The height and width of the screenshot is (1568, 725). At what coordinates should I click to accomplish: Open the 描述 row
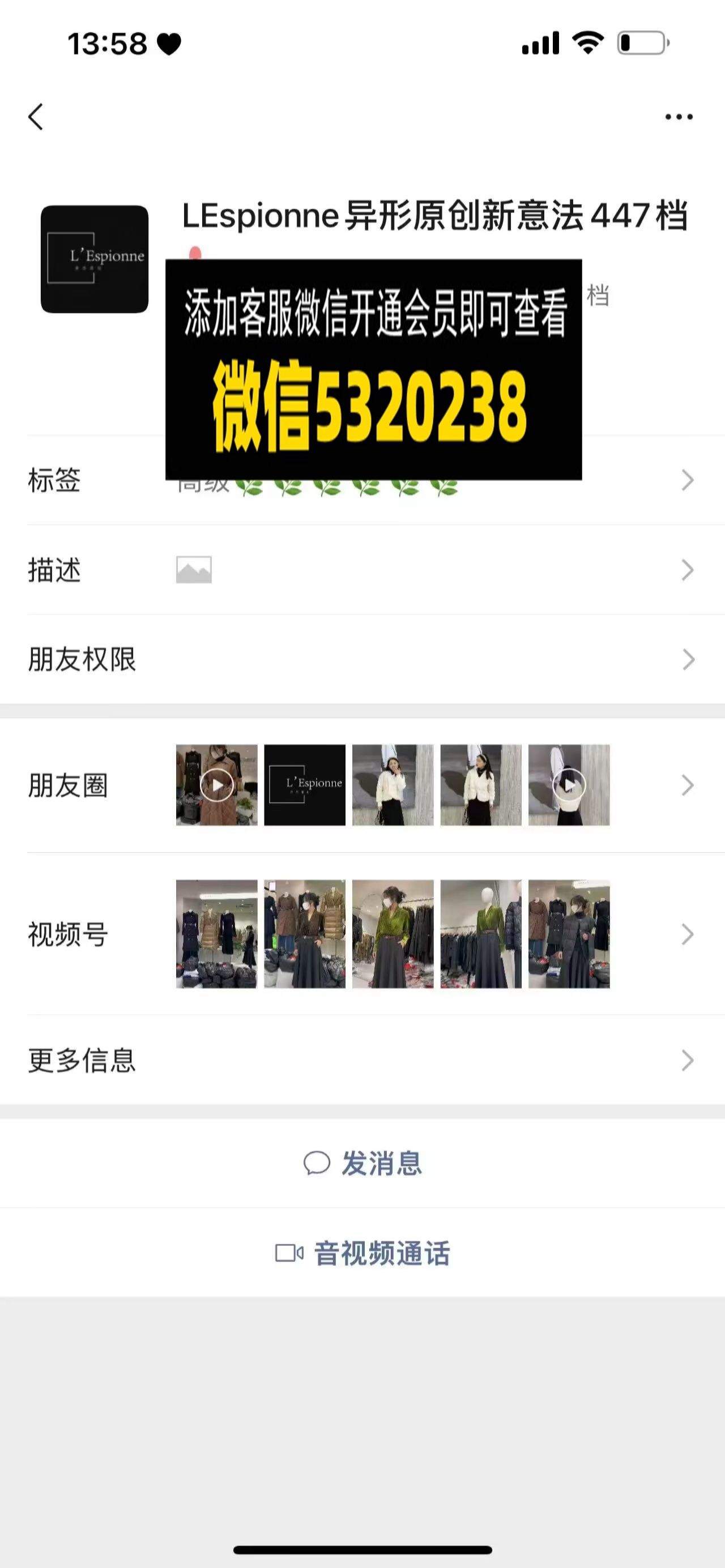coord(362,570)
